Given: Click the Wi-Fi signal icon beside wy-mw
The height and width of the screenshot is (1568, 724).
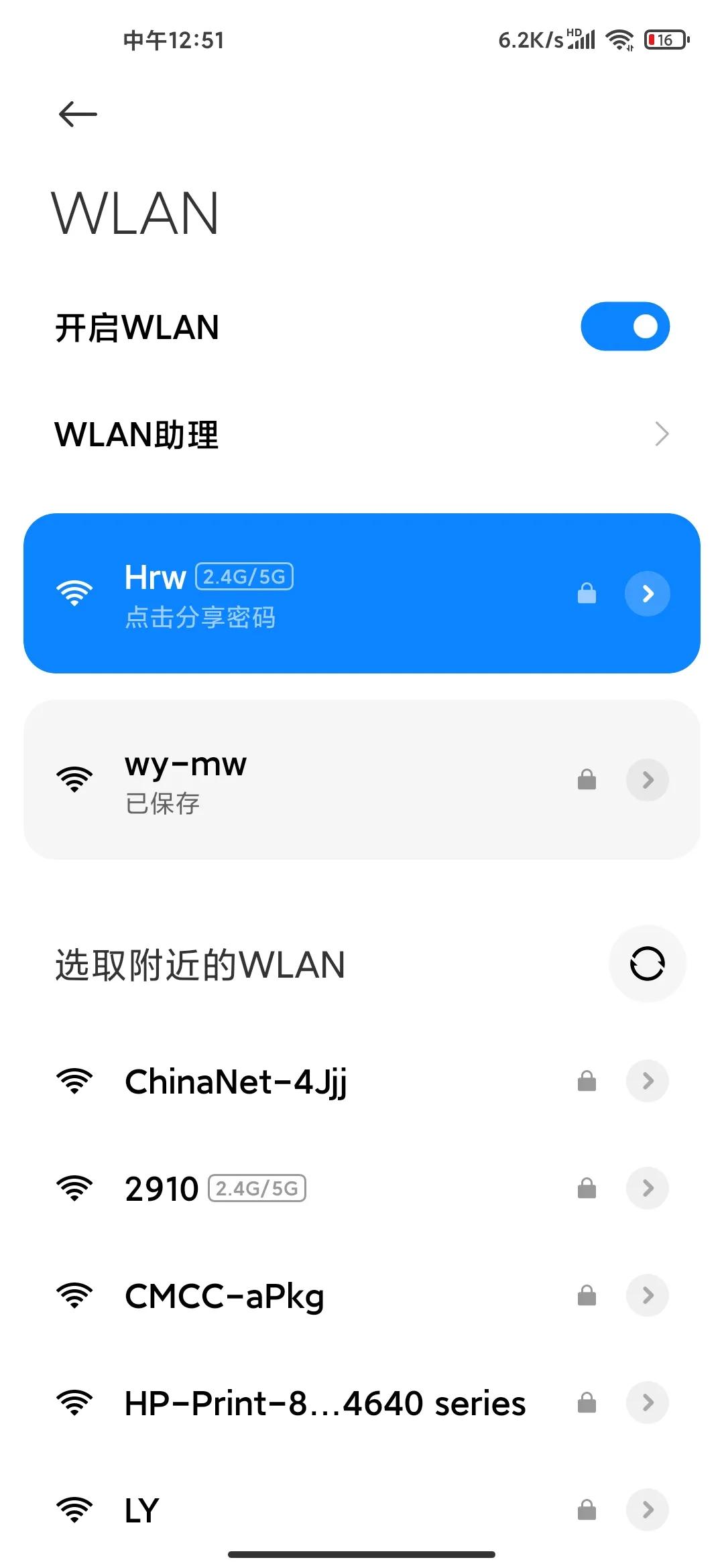Looking at the screenshot, I should pos(74,779).
